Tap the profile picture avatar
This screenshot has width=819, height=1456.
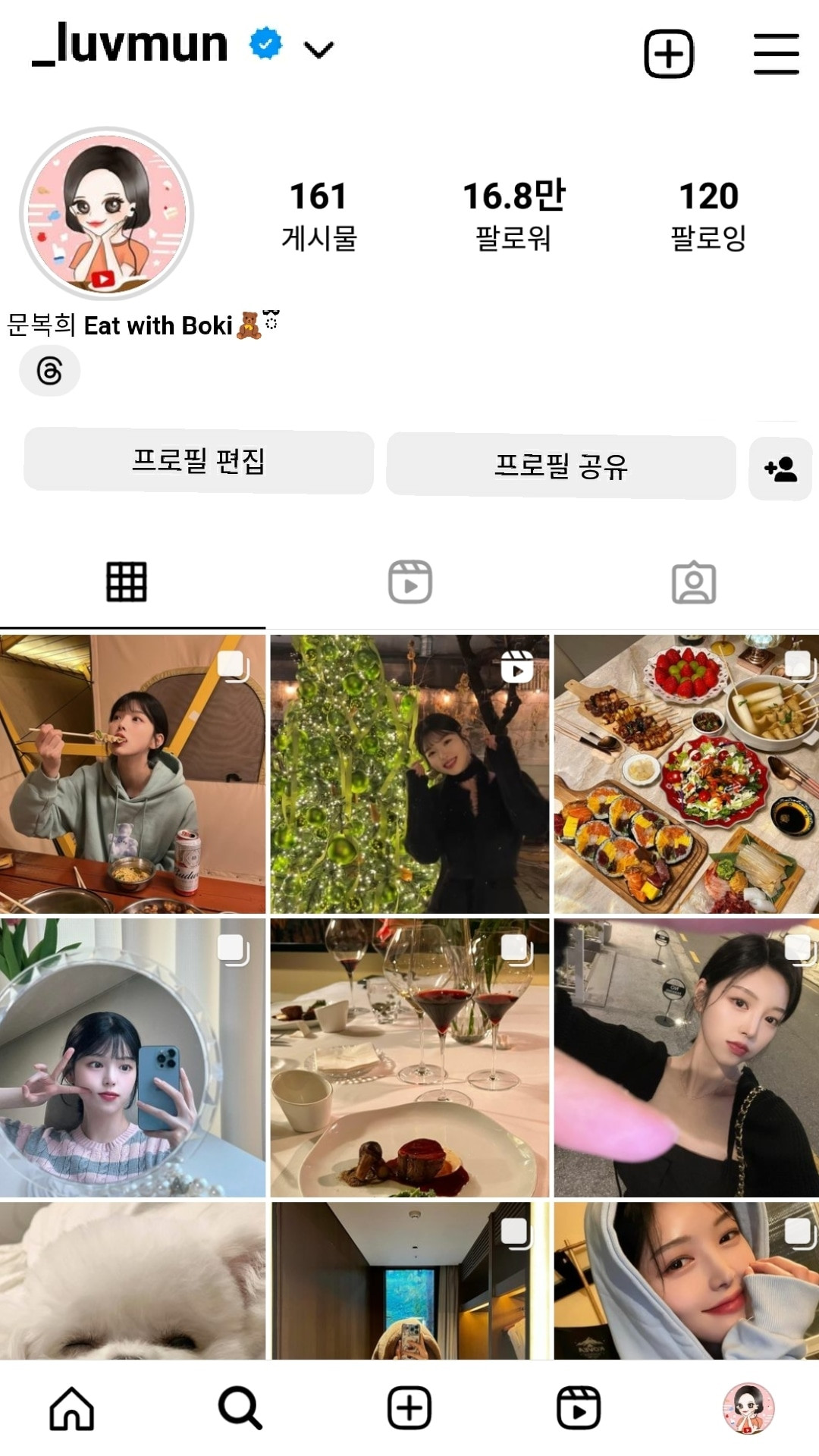[x=107, y=213]
